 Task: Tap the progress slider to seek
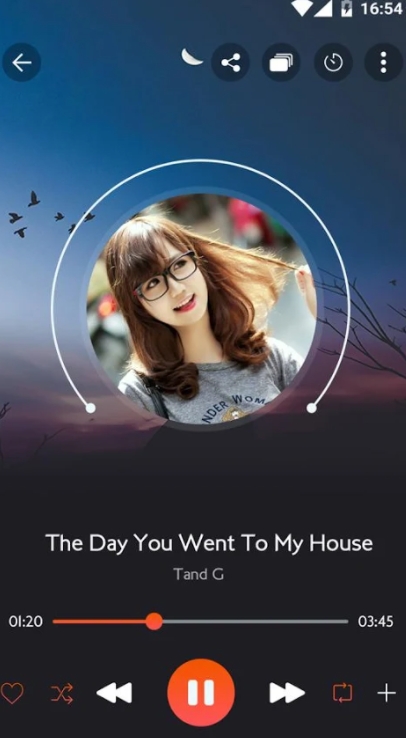click(200, 621)
